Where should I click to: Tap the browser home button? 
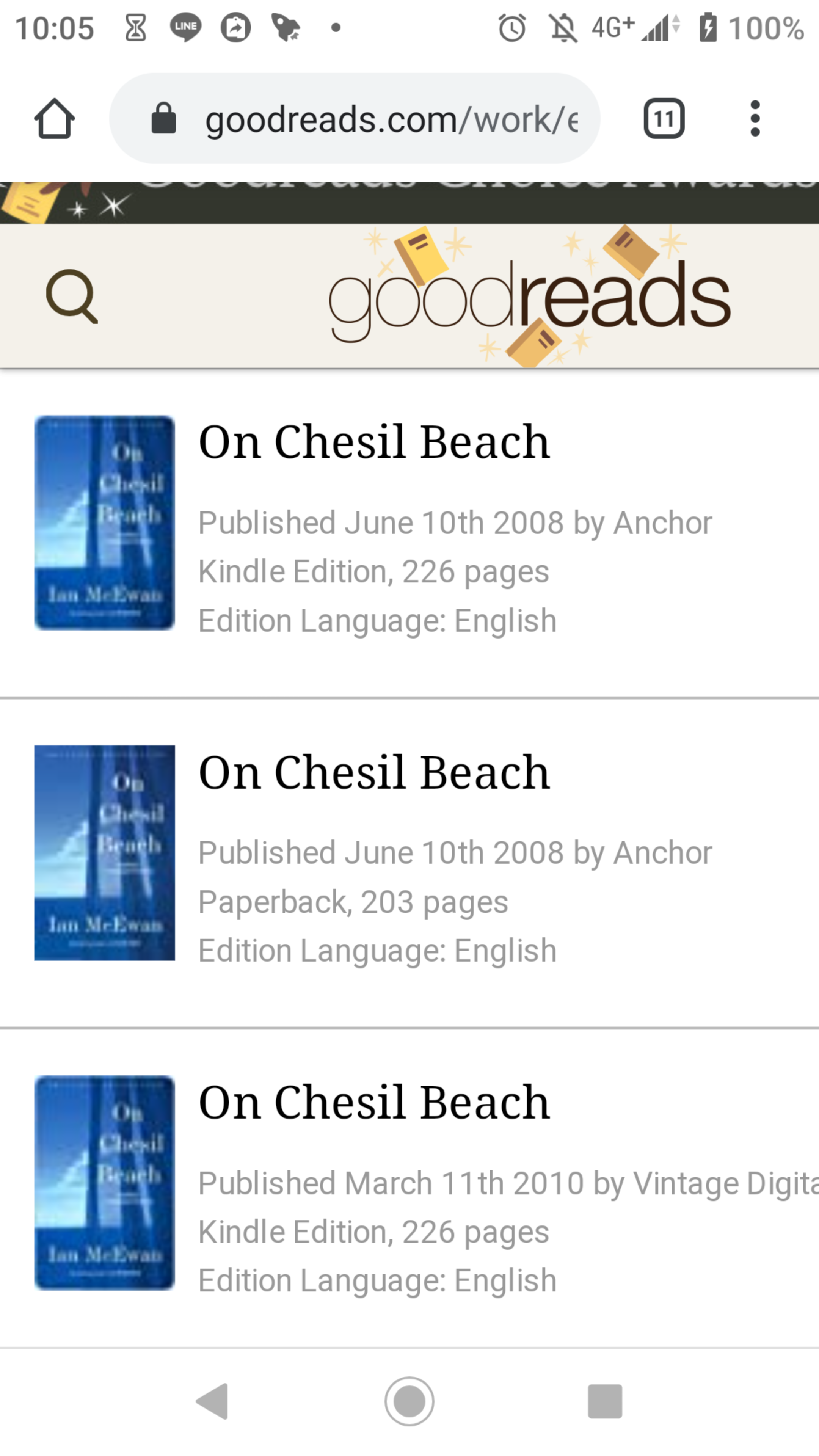pos(54,119)
